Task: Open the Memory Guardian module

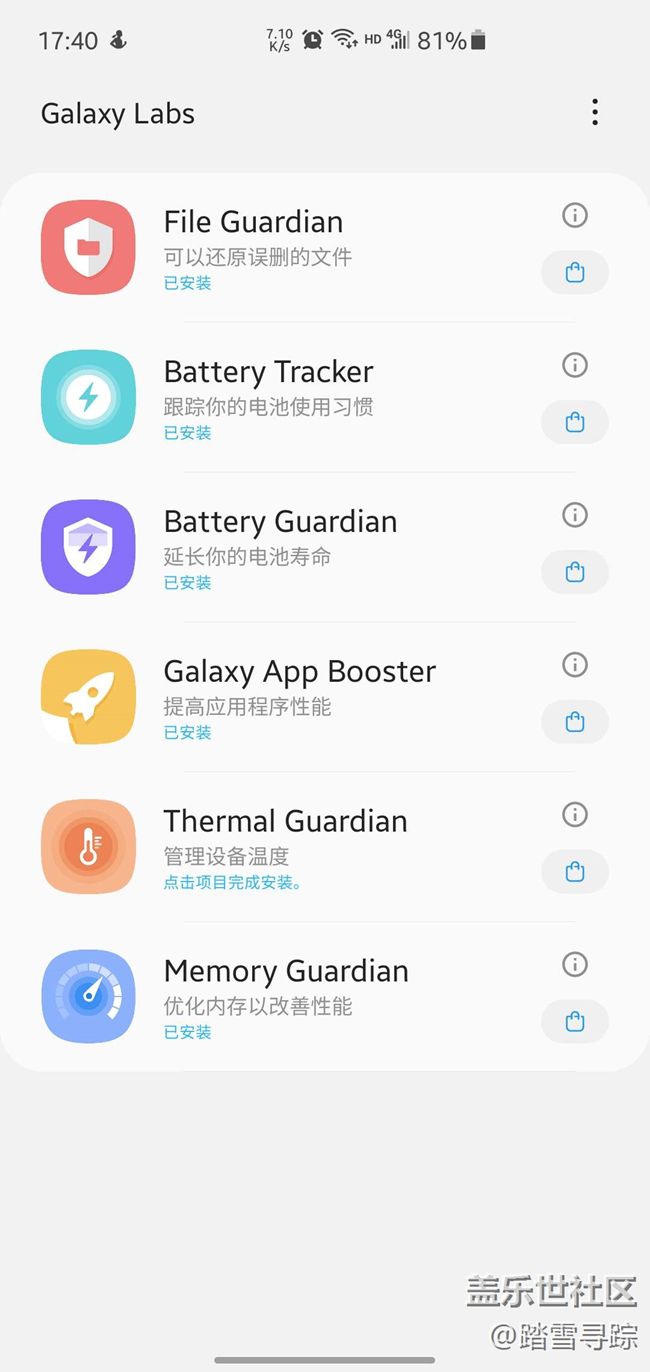Action: [x=286, y=995]
